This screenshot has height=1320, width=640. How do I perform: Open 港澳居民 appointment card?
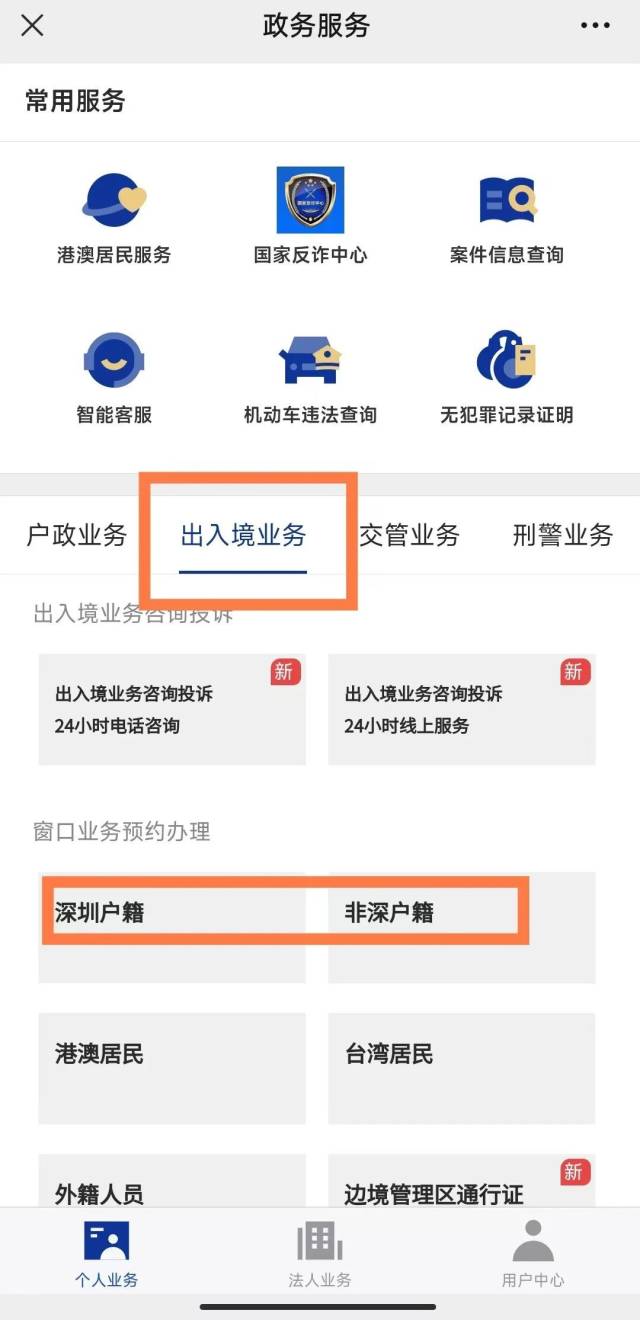tap(172, 1067)
